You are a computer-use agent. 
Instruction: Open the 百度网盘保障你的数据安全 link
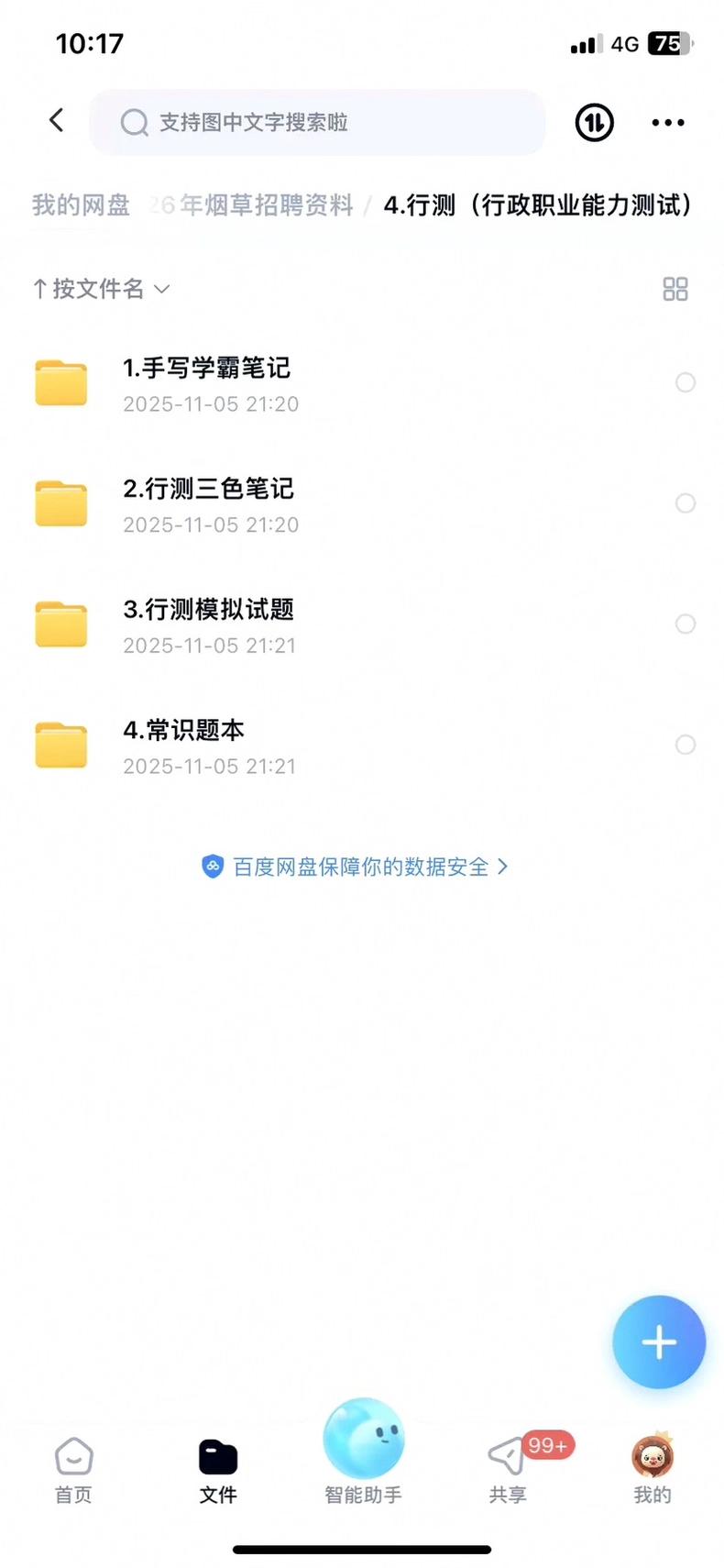[355, 867]
